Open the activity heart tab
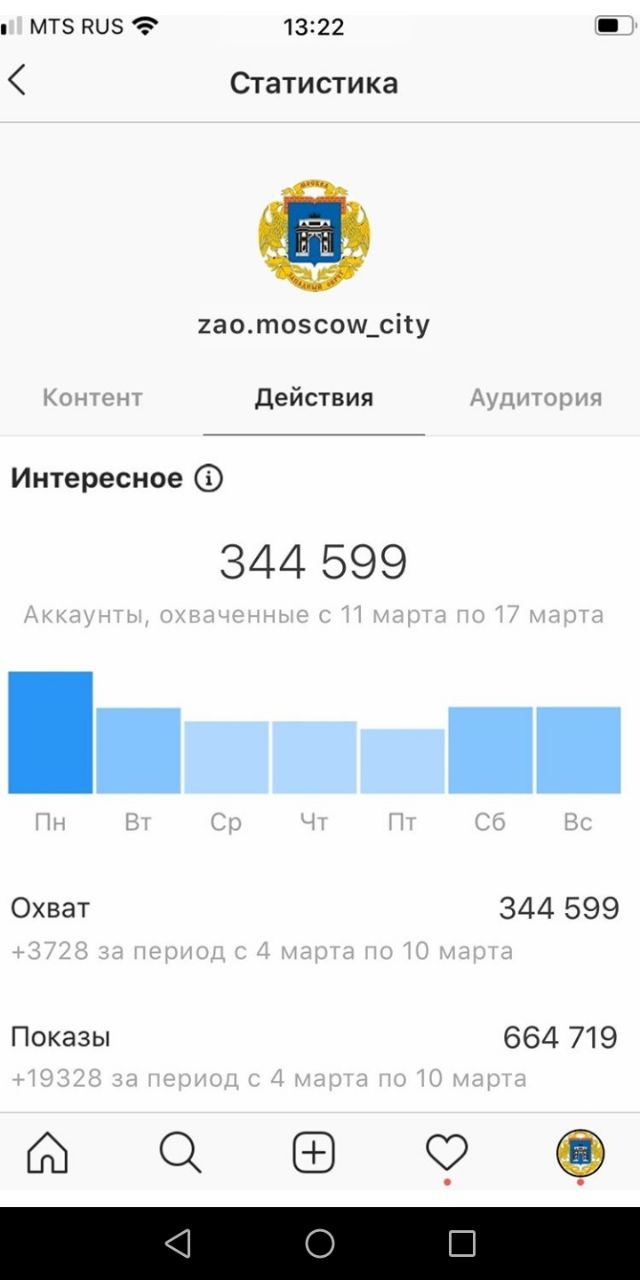Screen dimensions: 640x1280 [x=447, y=1154]
